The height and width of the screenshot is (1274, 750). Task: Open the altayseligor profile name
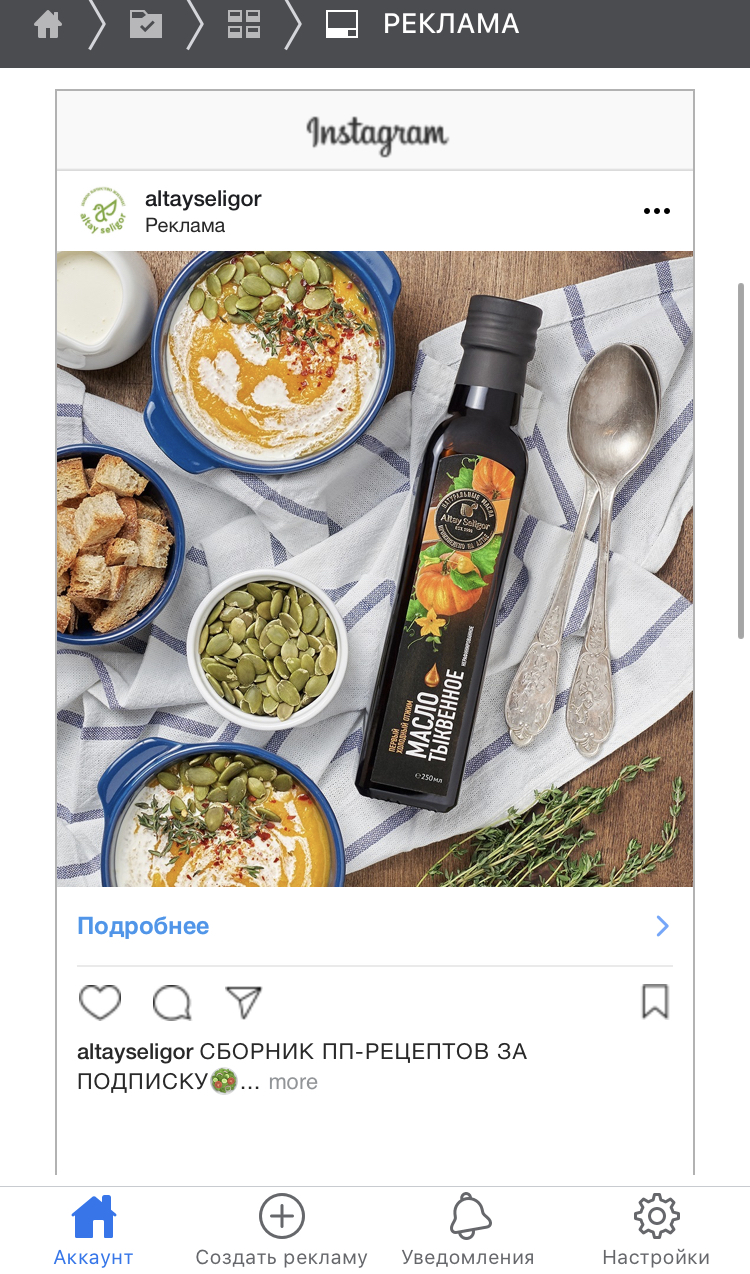[203, 199]
